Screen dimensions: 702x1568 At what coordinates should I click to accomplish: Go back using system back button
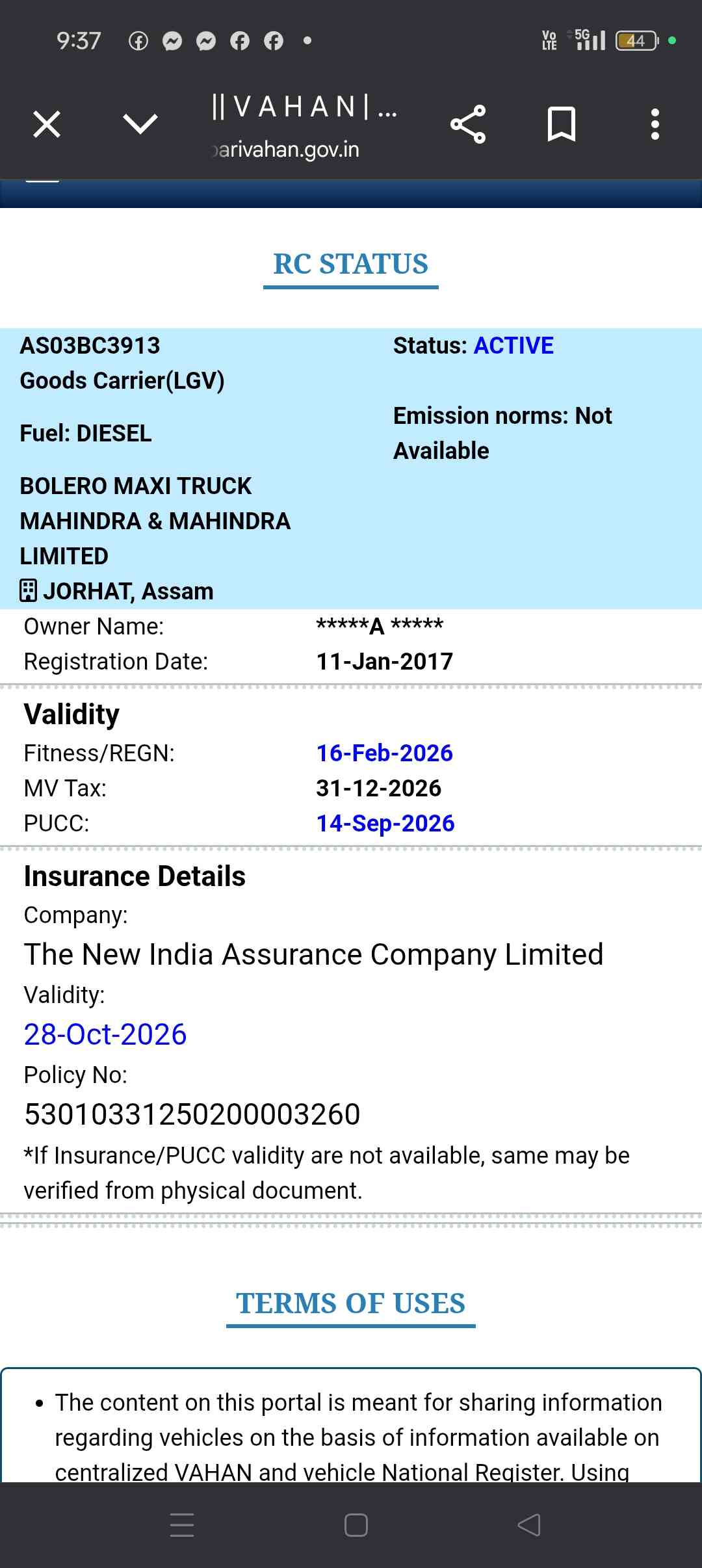[x=528, y=1524]
